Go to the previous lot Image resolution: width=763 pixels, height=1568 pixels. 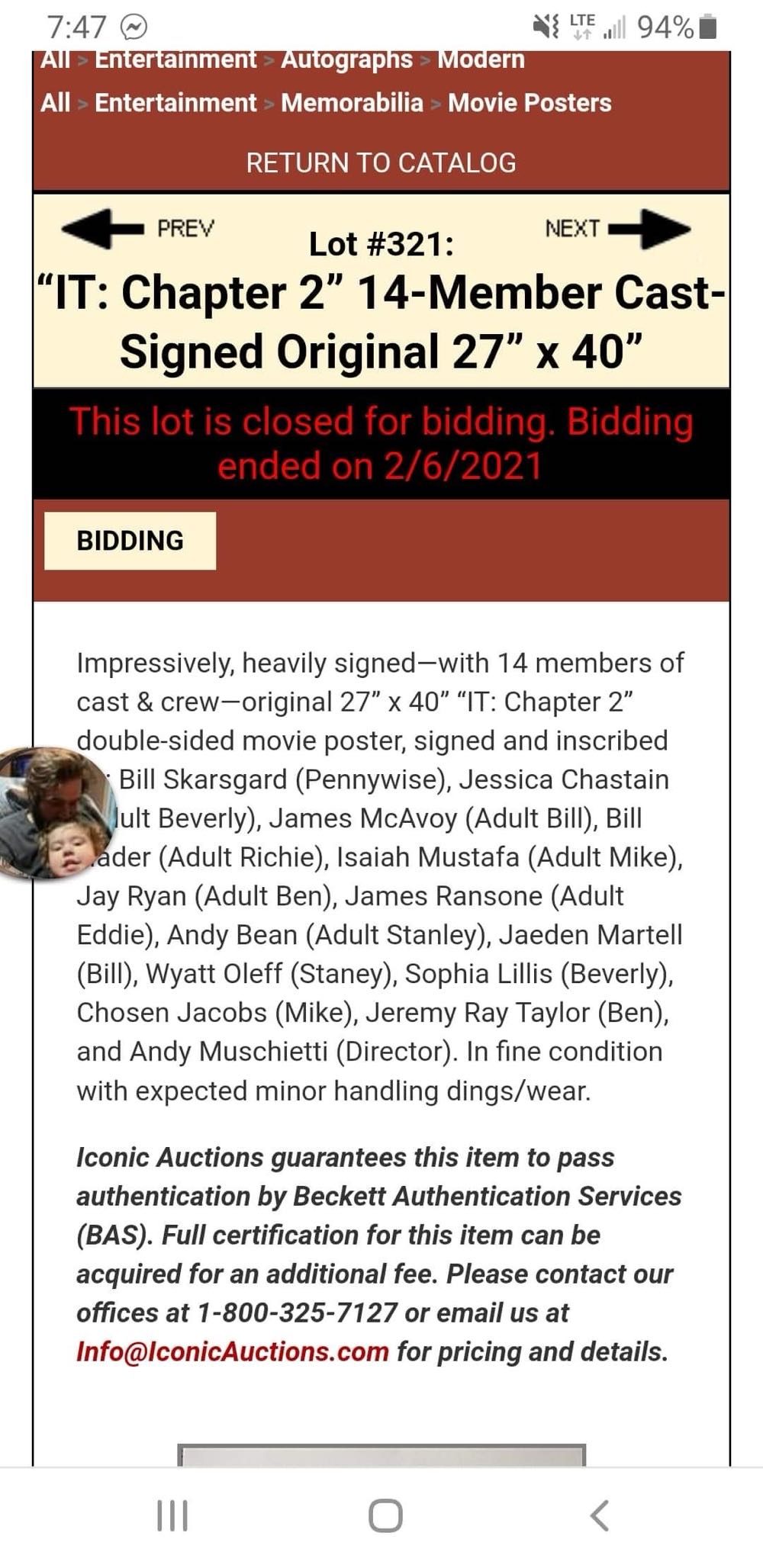pos(137,228)
